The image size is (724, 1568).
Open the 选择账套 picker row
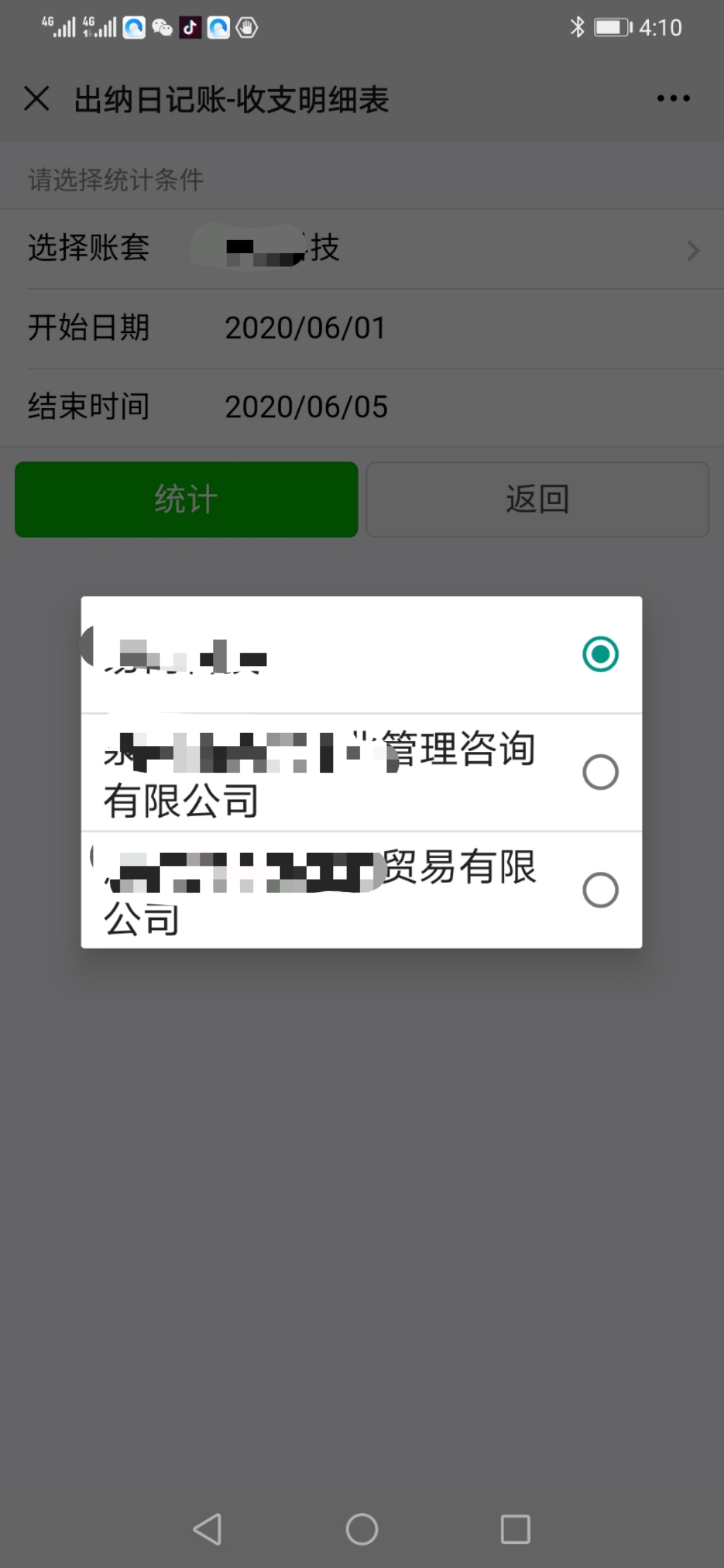362,249
